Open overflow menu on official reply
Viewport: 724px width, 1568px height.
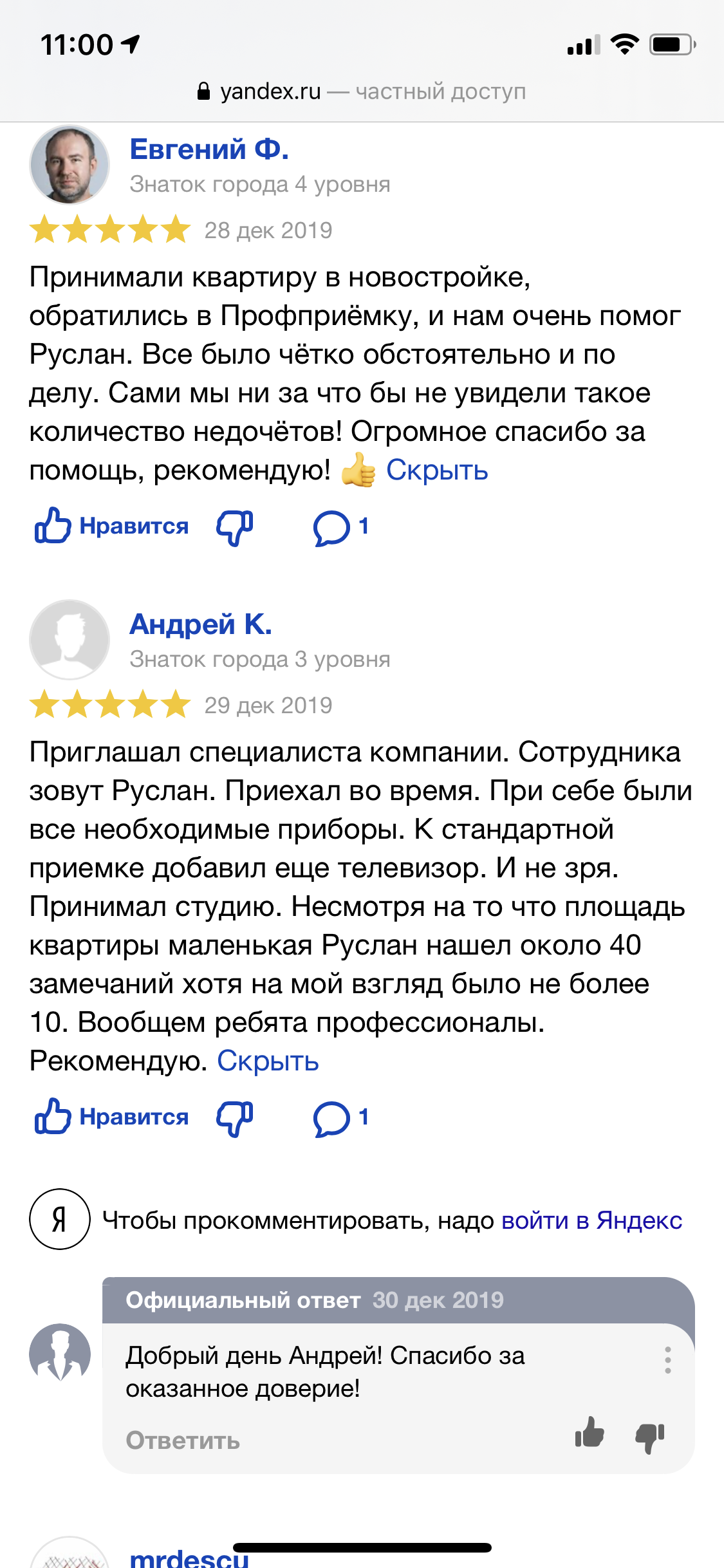pyautogui.click(x=667, y=1359)
